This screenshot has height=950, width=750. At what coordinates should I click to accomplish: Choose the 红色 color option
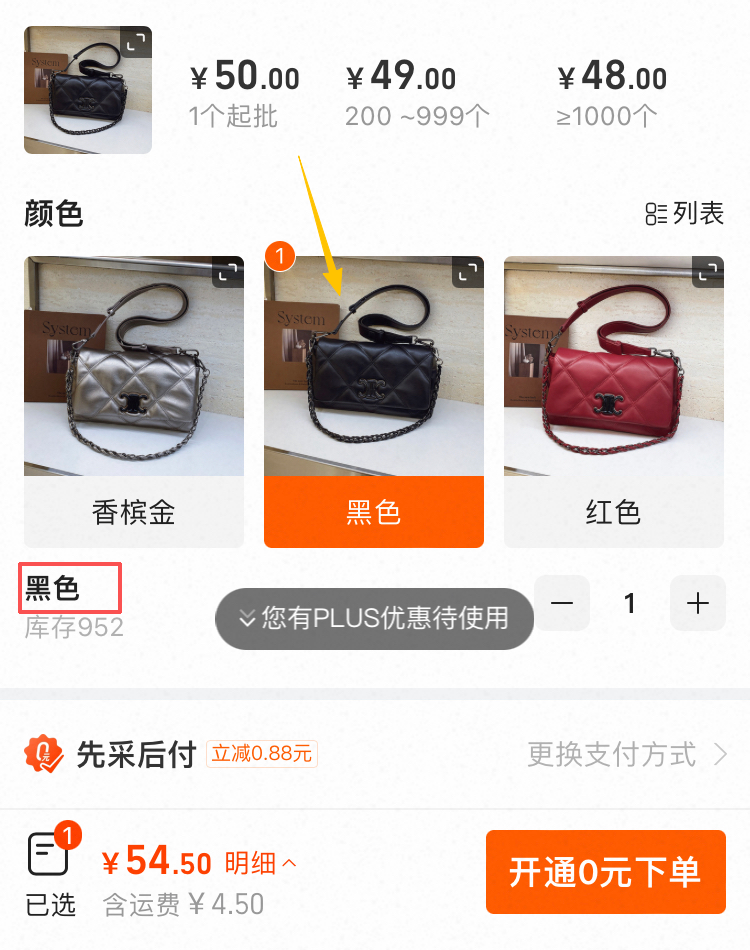613,512
